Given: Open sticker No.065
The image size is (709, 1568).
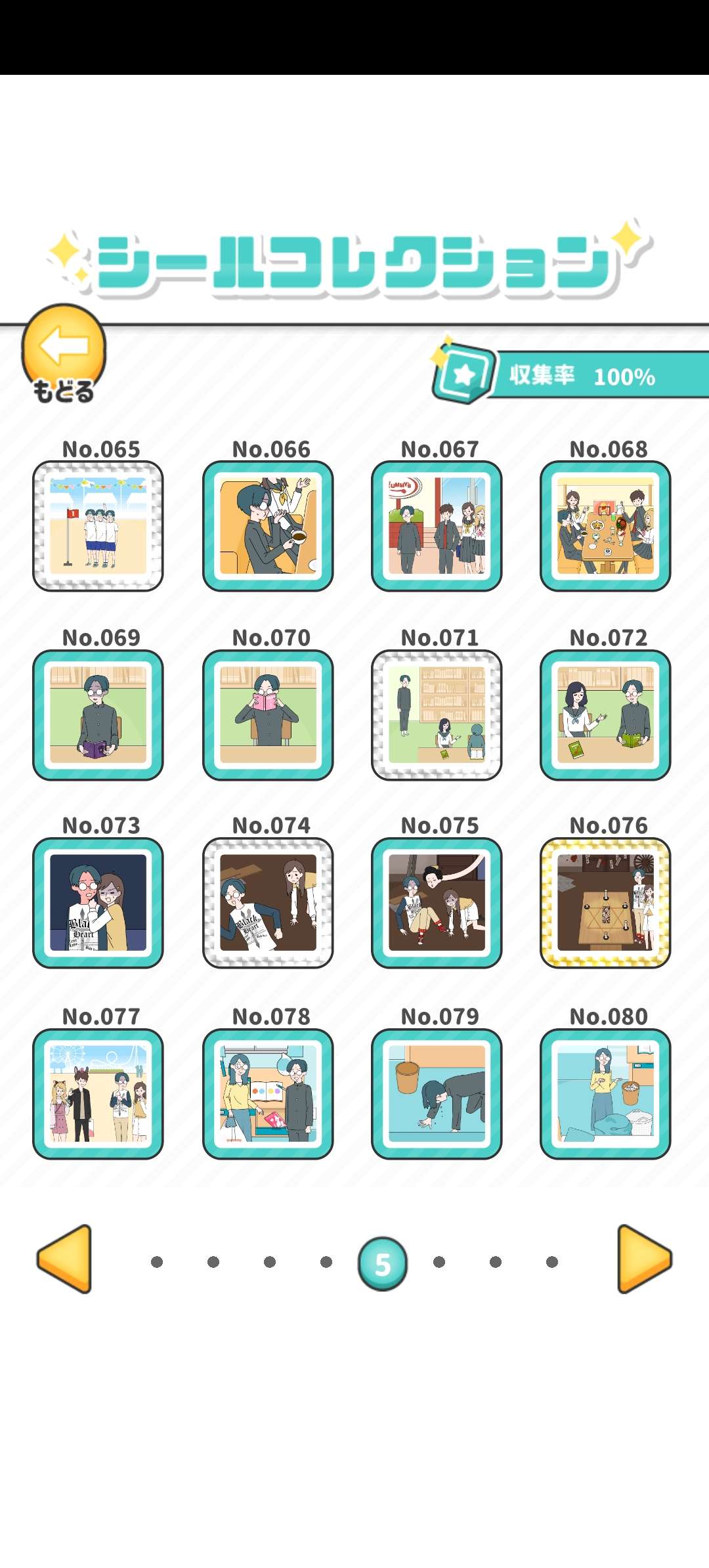Looking at the screenshot, I should pos(98,526).
